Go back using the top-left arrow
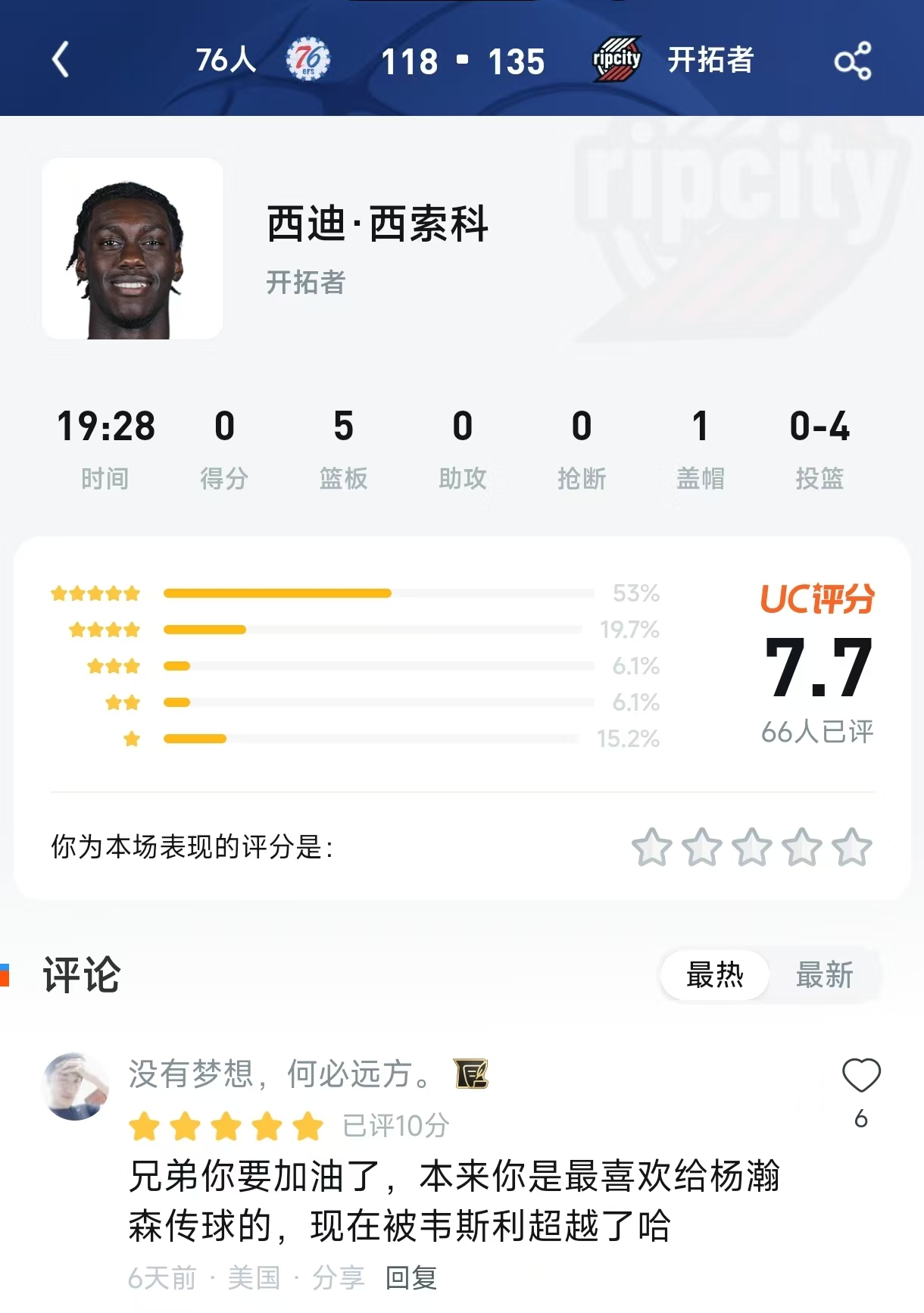 coord(61,60)
